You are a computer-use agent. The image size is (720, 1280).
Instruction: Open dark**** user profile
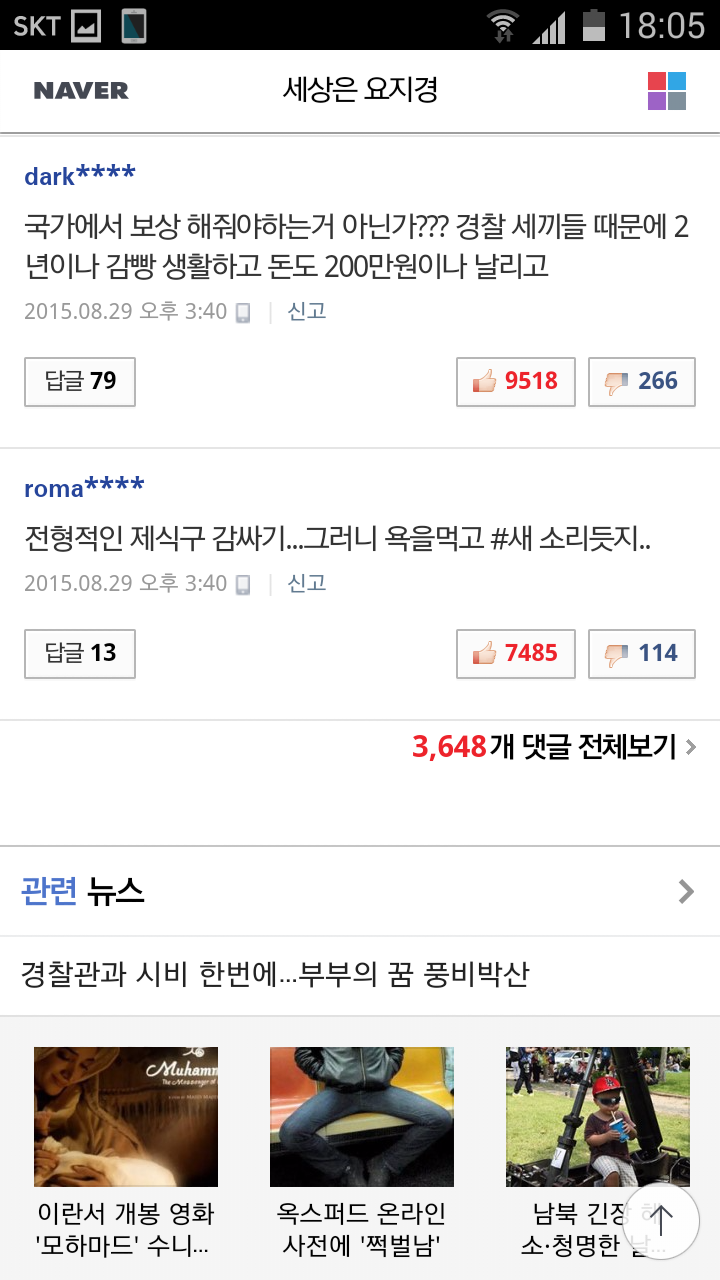pos(80,176)
